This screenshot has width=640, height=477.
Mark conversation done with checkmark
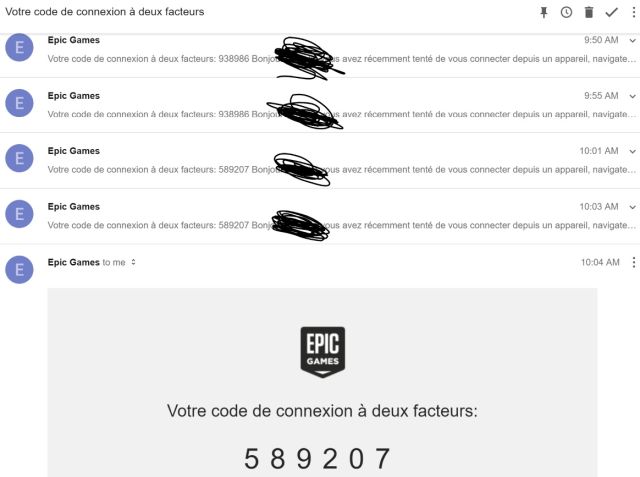click(611, 12)
